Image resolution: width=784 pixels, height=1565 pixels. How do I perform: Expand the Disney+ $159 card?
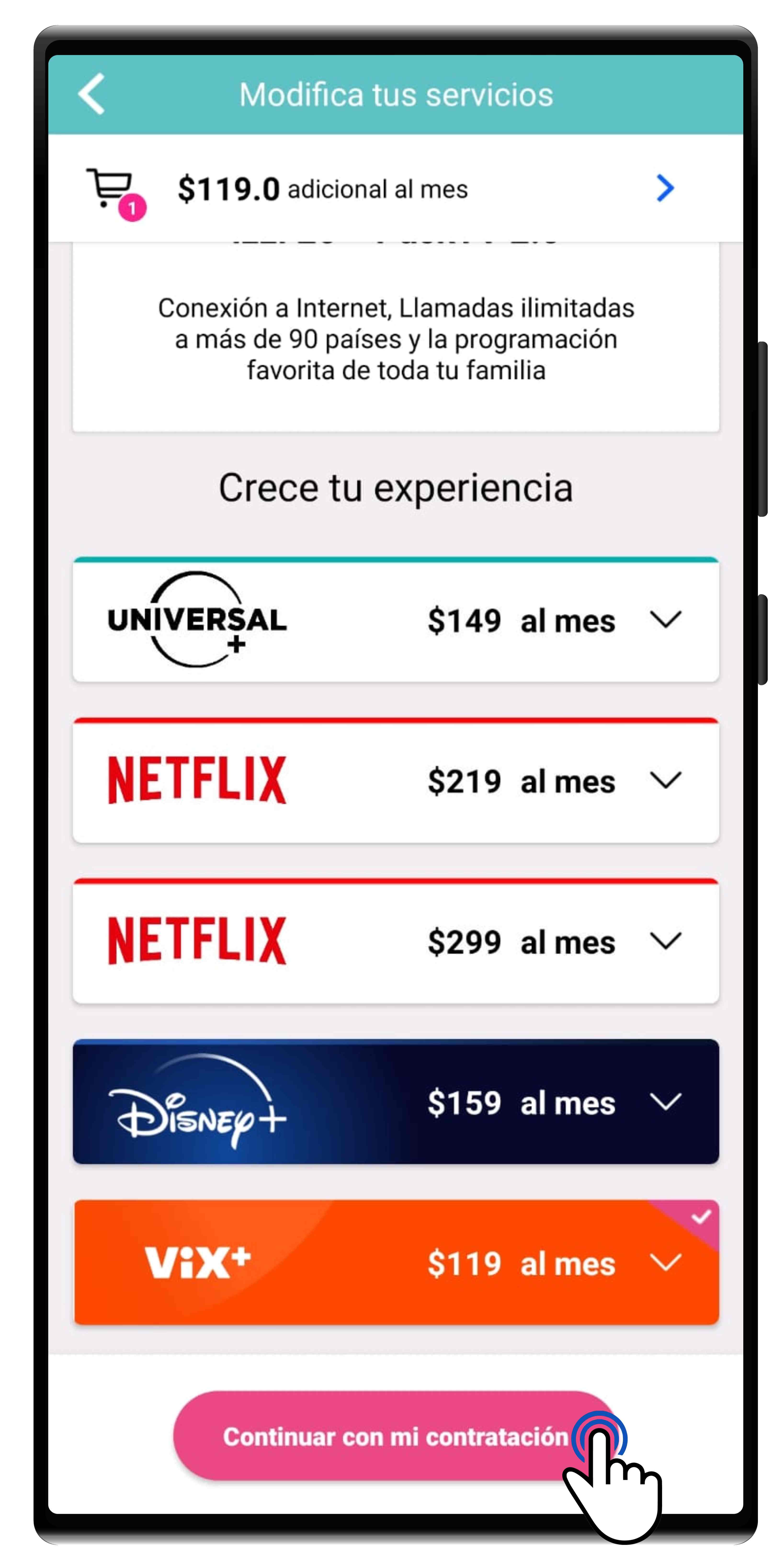click(665, 1101)
